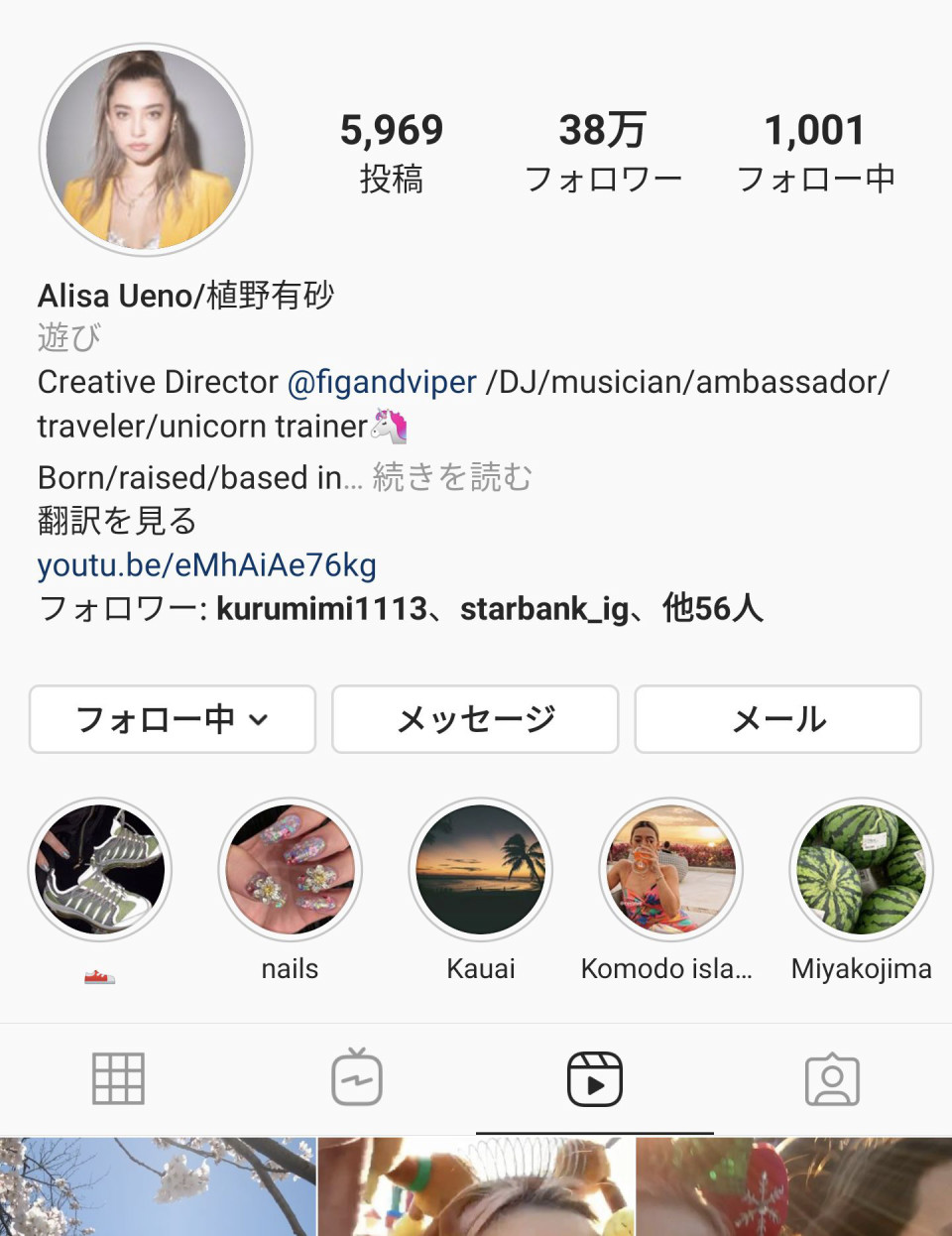The image size is (952, 1236).
Task: Open the profile picture story
Action: (146, 150)
